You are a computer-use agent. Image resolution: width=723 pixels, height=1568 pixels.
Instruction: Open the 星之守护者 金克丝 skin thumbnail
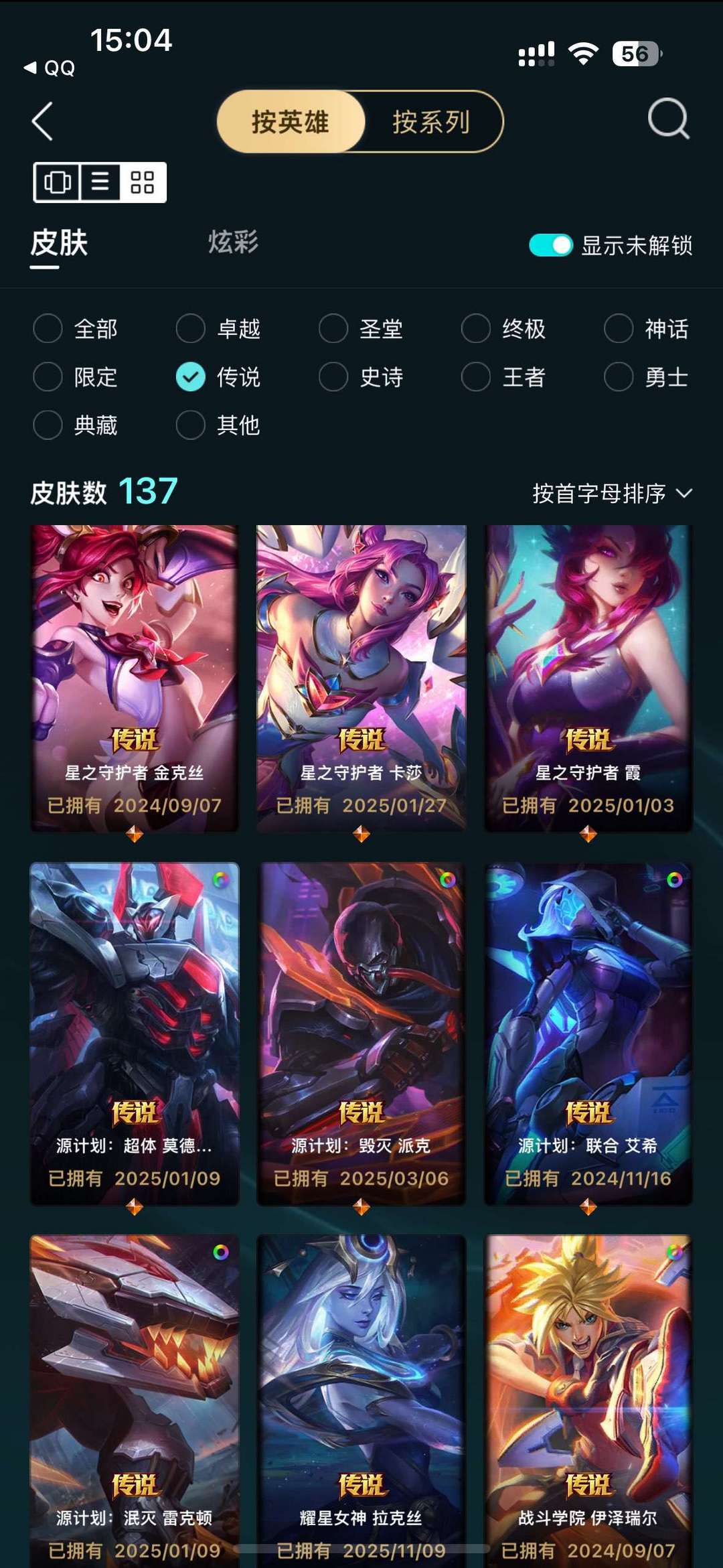135,670
